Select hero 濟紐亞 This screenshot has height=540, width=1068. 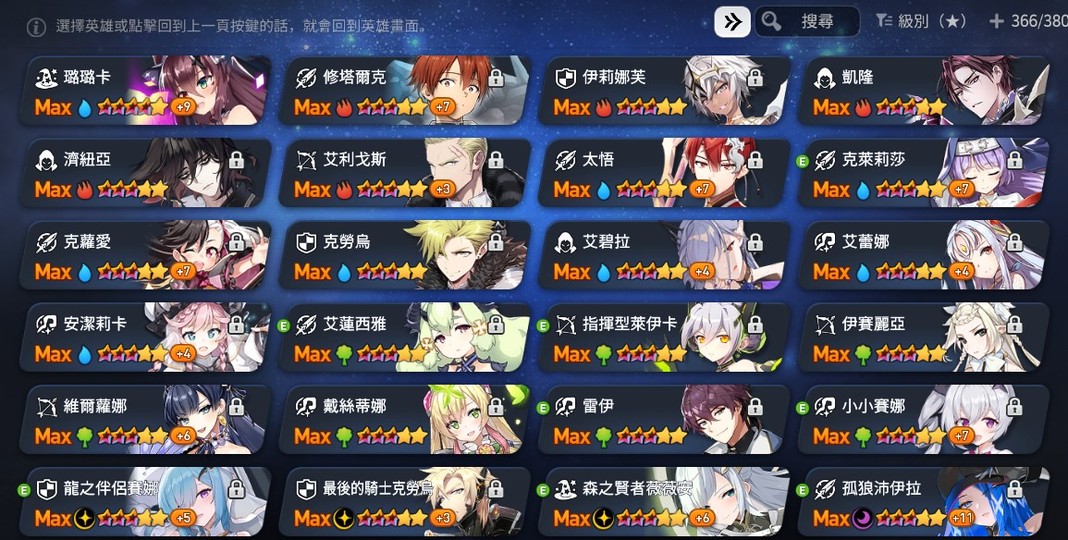click(x=150, y=173)
